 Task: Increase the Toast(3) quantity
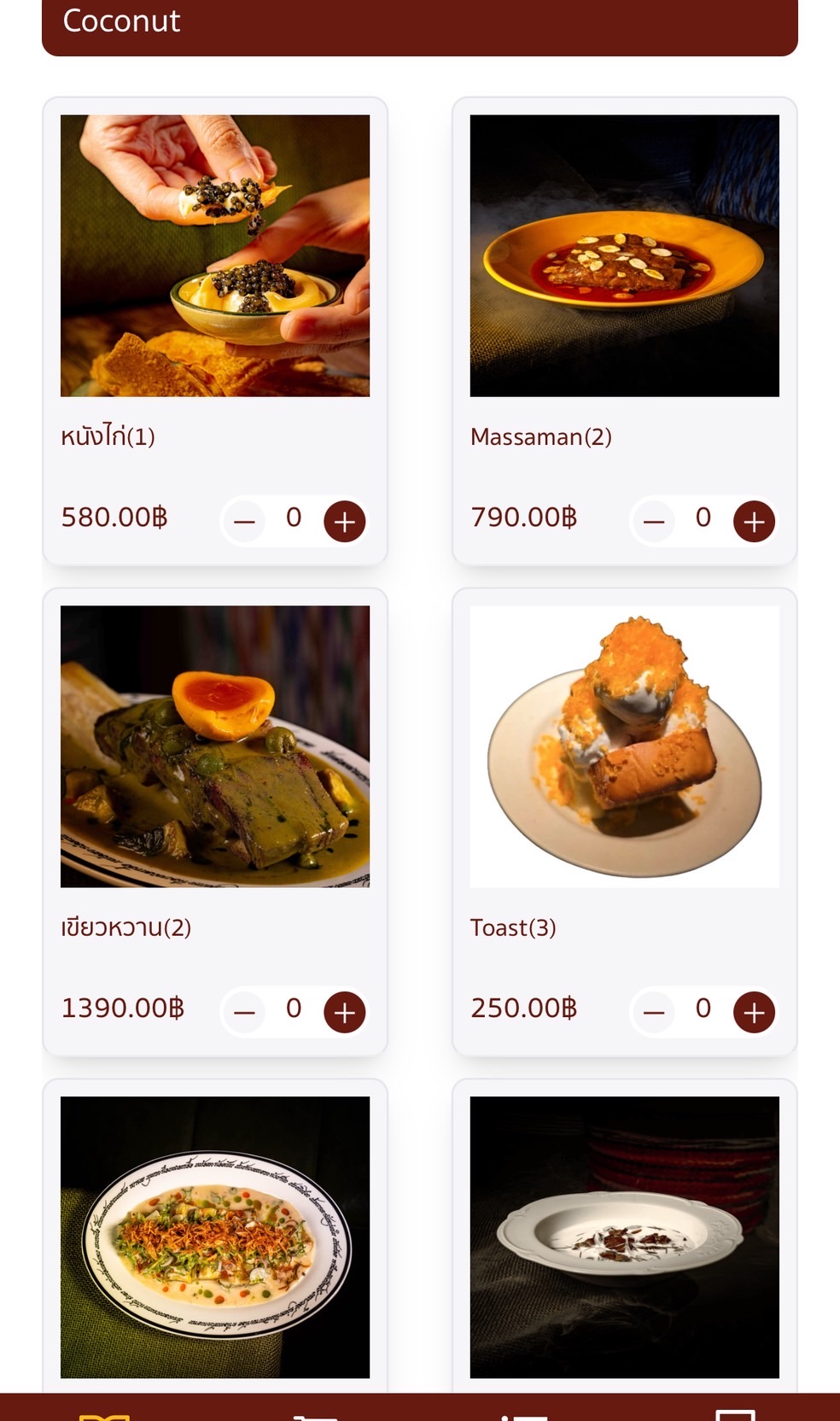point(754,1012)
